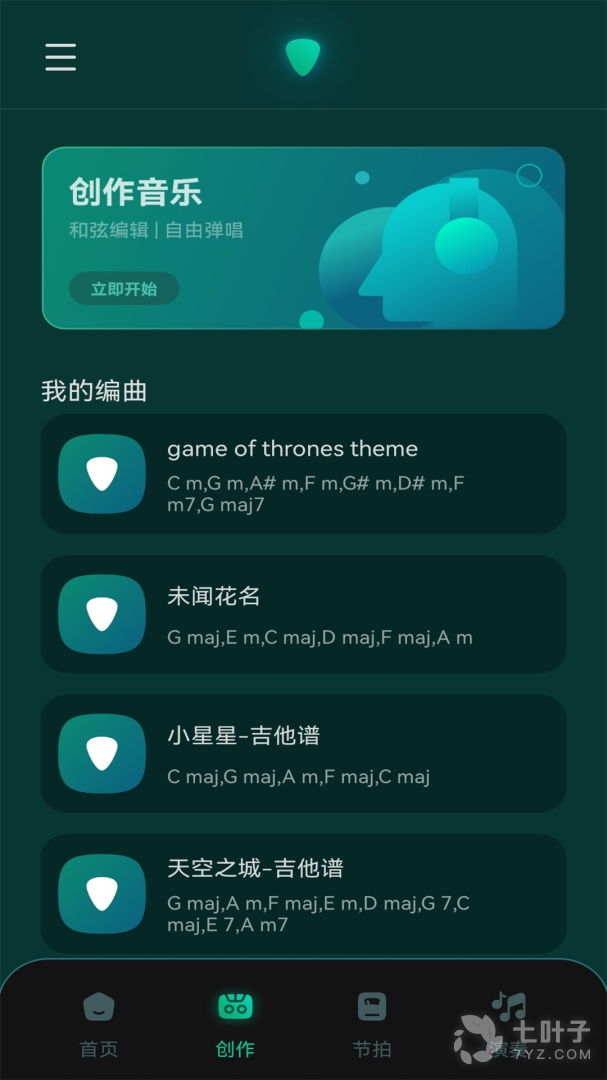Switch to the 演奏 tab
The height and width of the screenshot is (1080, 607).
(x=508, y=1023)
